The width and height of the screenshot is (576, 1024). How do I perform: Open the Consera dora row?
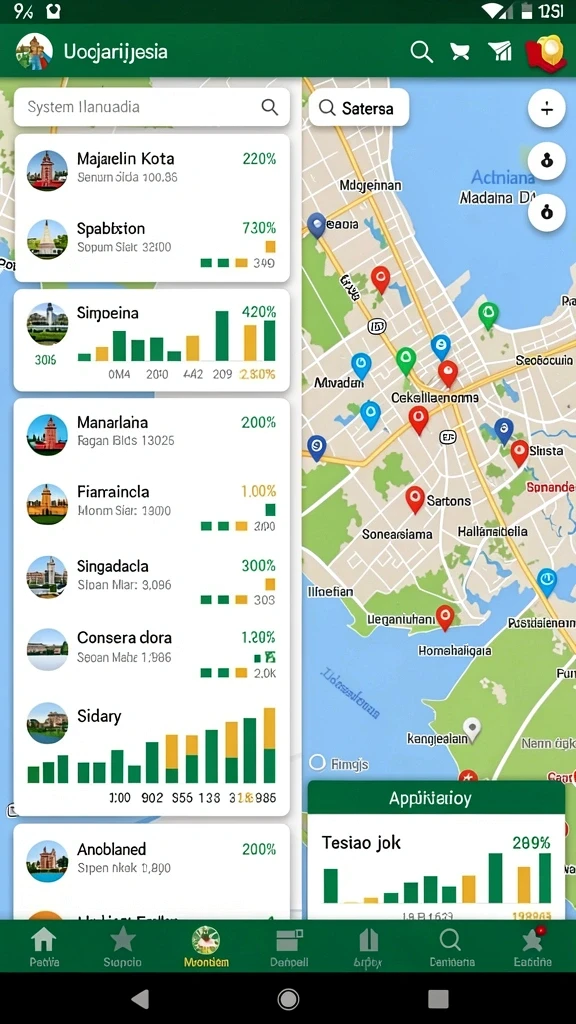click(x=152, y=652)
